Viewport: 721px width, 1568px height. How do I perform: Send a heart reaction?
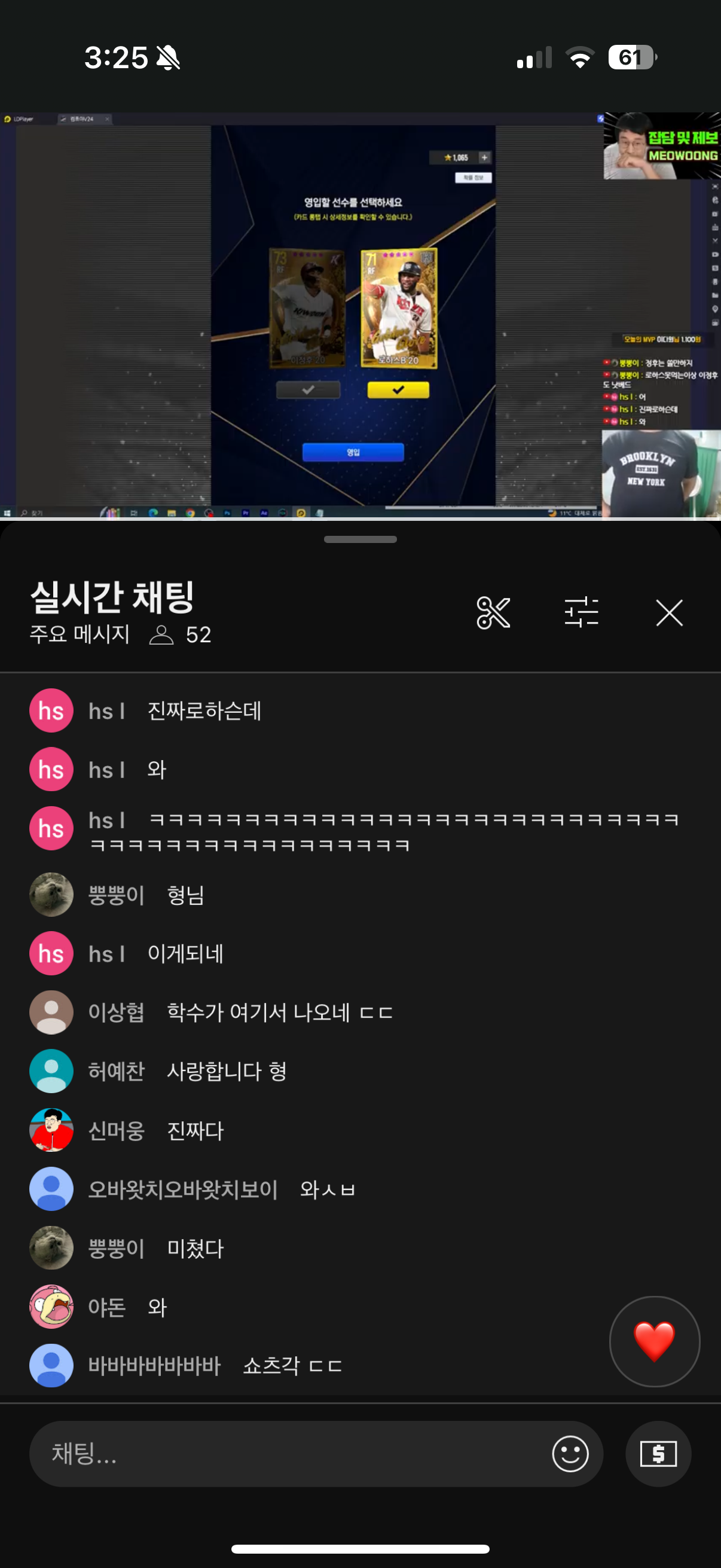pos(654,1341)
